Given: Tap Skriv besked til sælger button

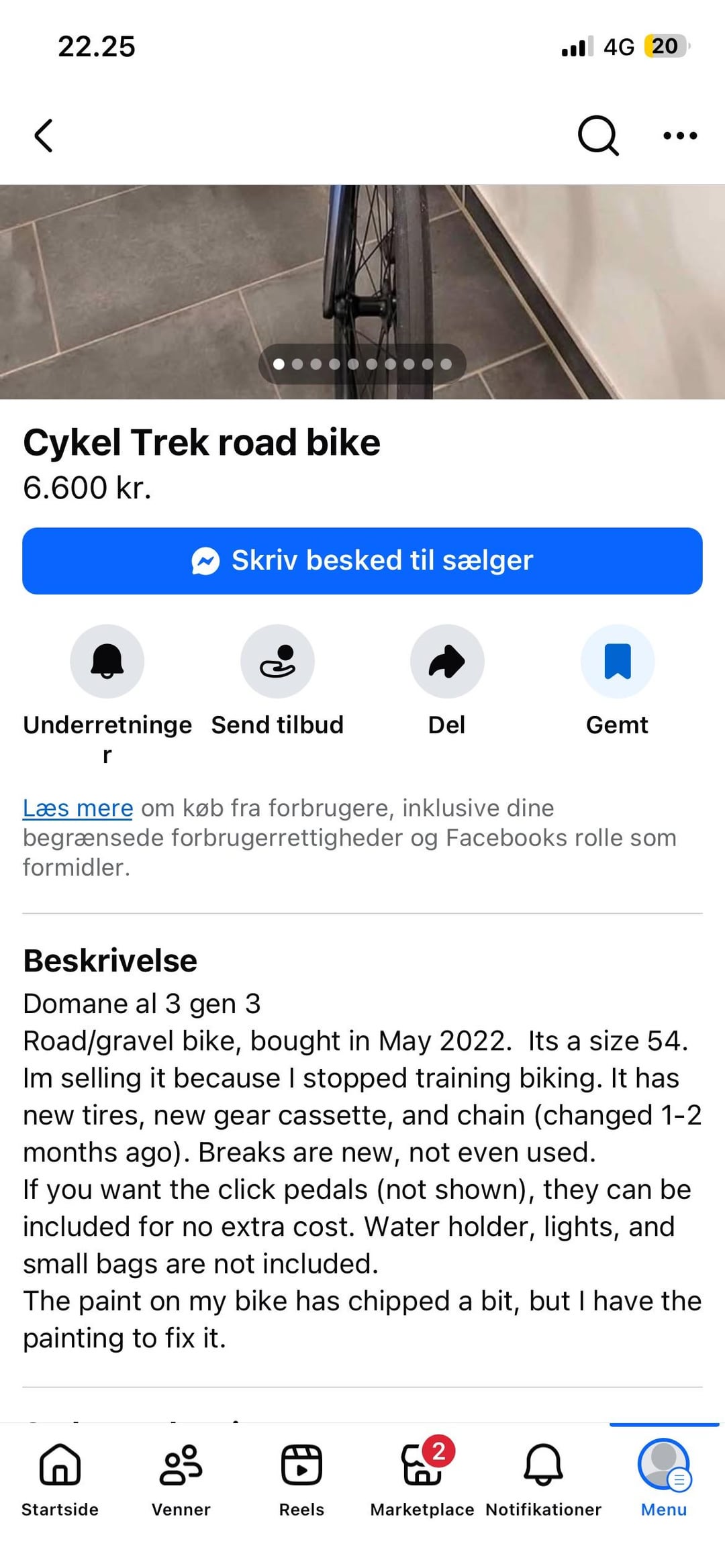Looking at the screenshot, I should tap(362, 561).
